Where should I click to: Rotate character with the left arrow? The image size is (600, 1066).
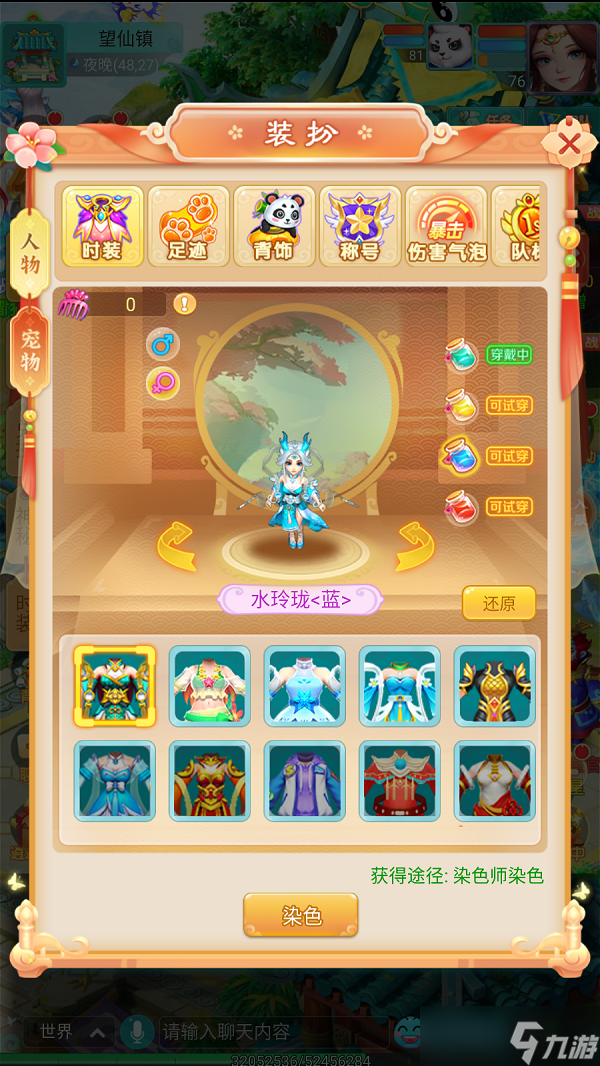(177, 545)
